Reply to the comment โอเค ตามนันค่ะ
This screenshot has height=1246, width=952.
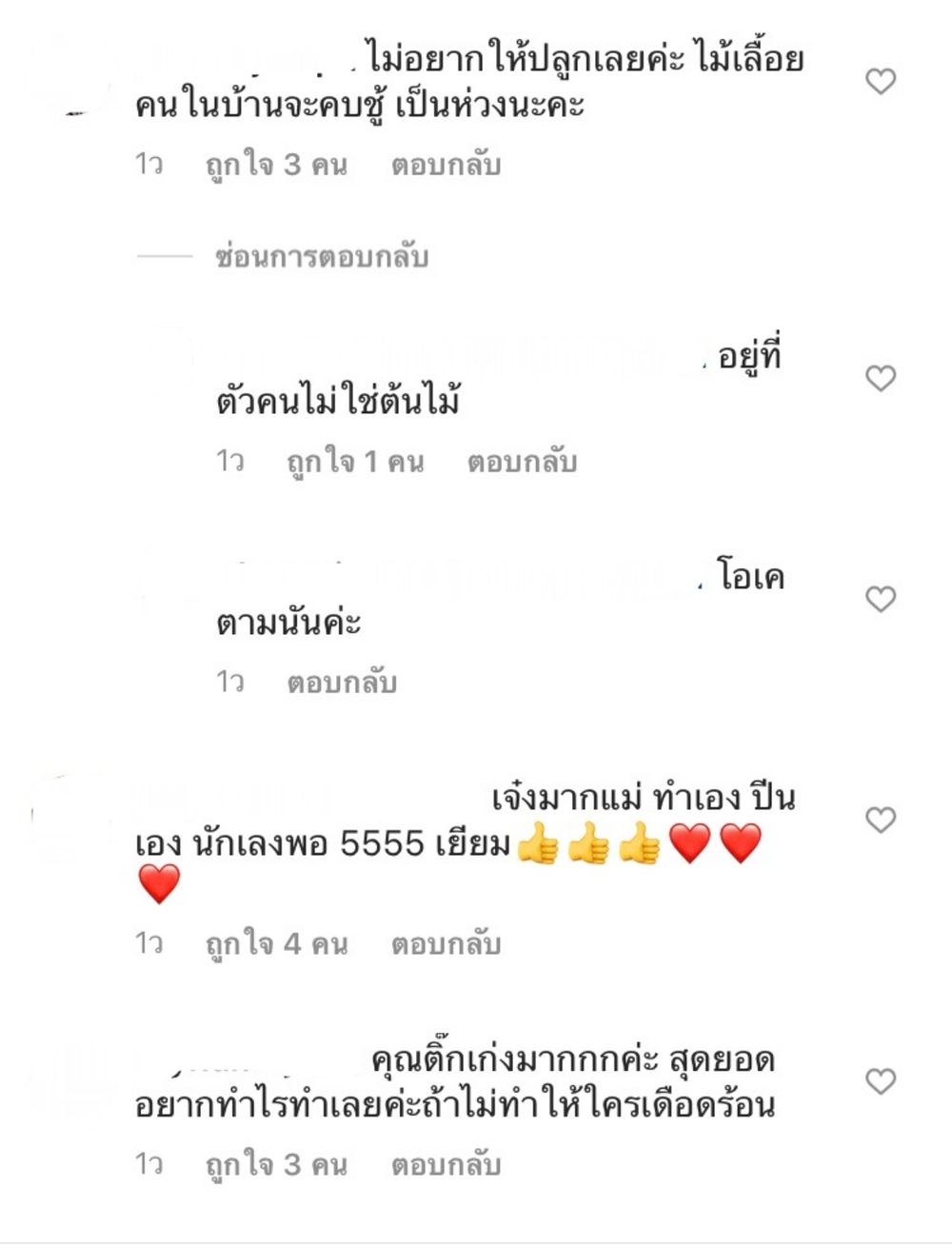point(342,683)
